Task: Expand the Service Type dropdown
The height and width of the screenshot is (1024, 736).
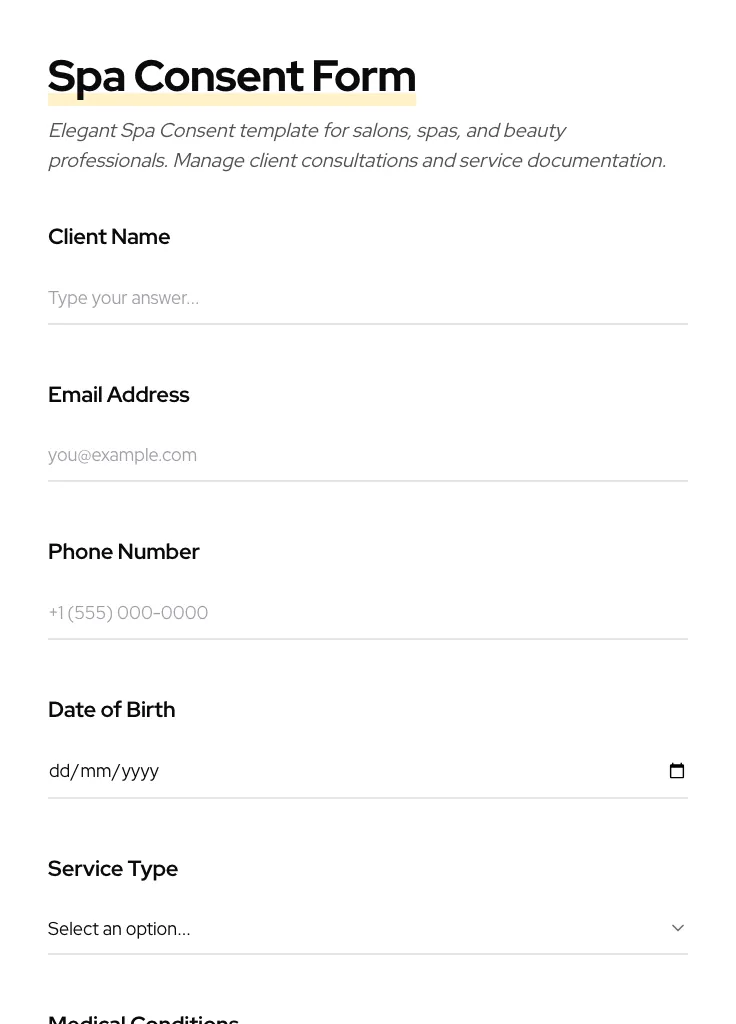Action: tap(367, 928)
